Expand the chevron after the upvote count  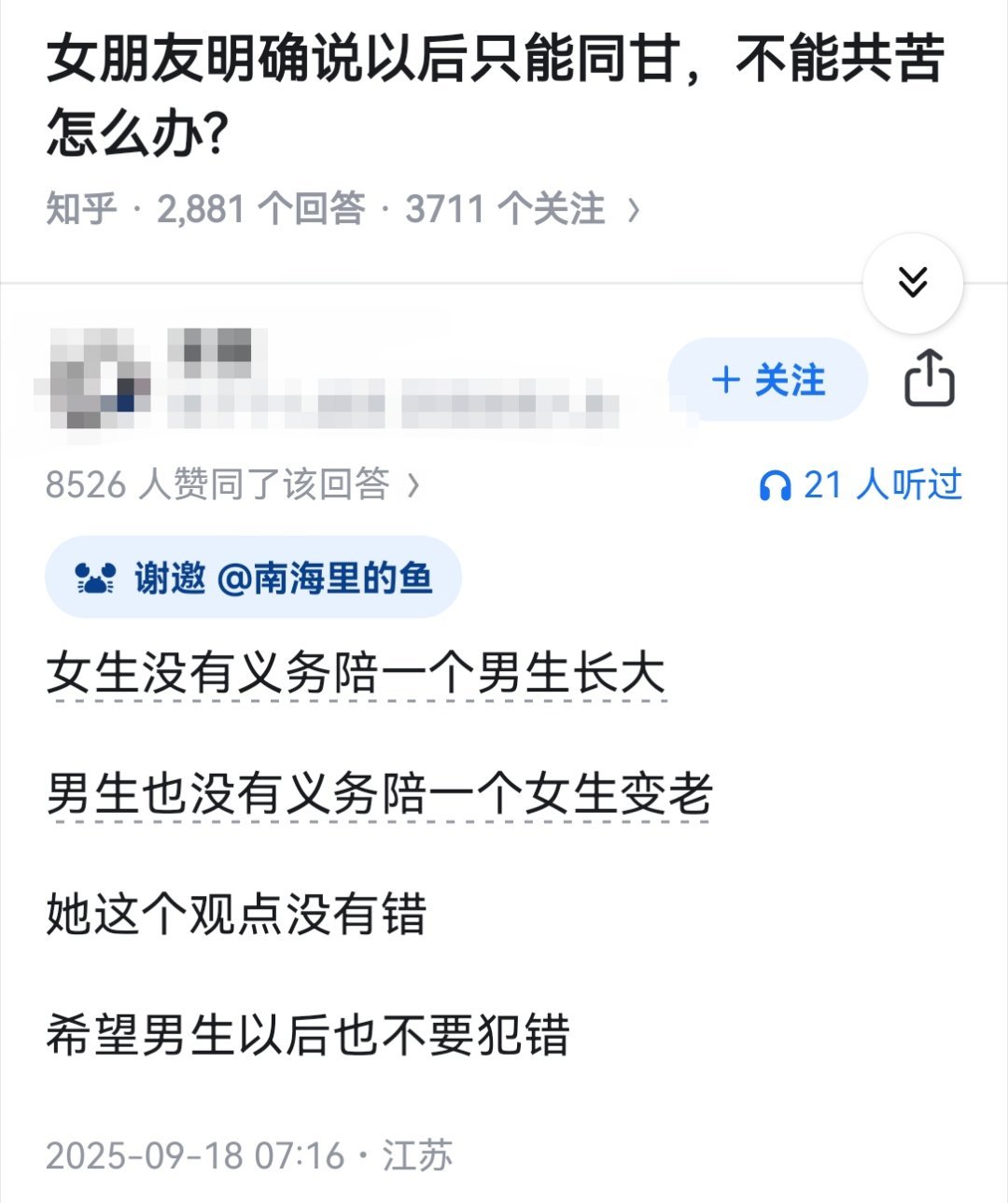[x=411, y=484]
